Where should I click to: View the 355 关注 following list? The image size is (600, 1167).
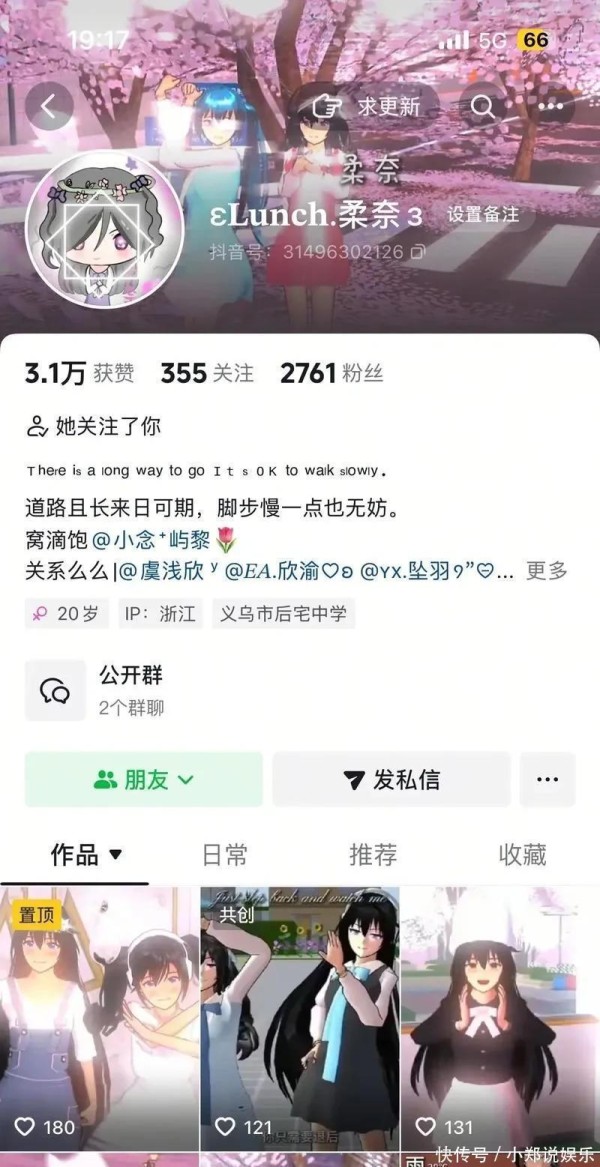[x=207, y=374]
